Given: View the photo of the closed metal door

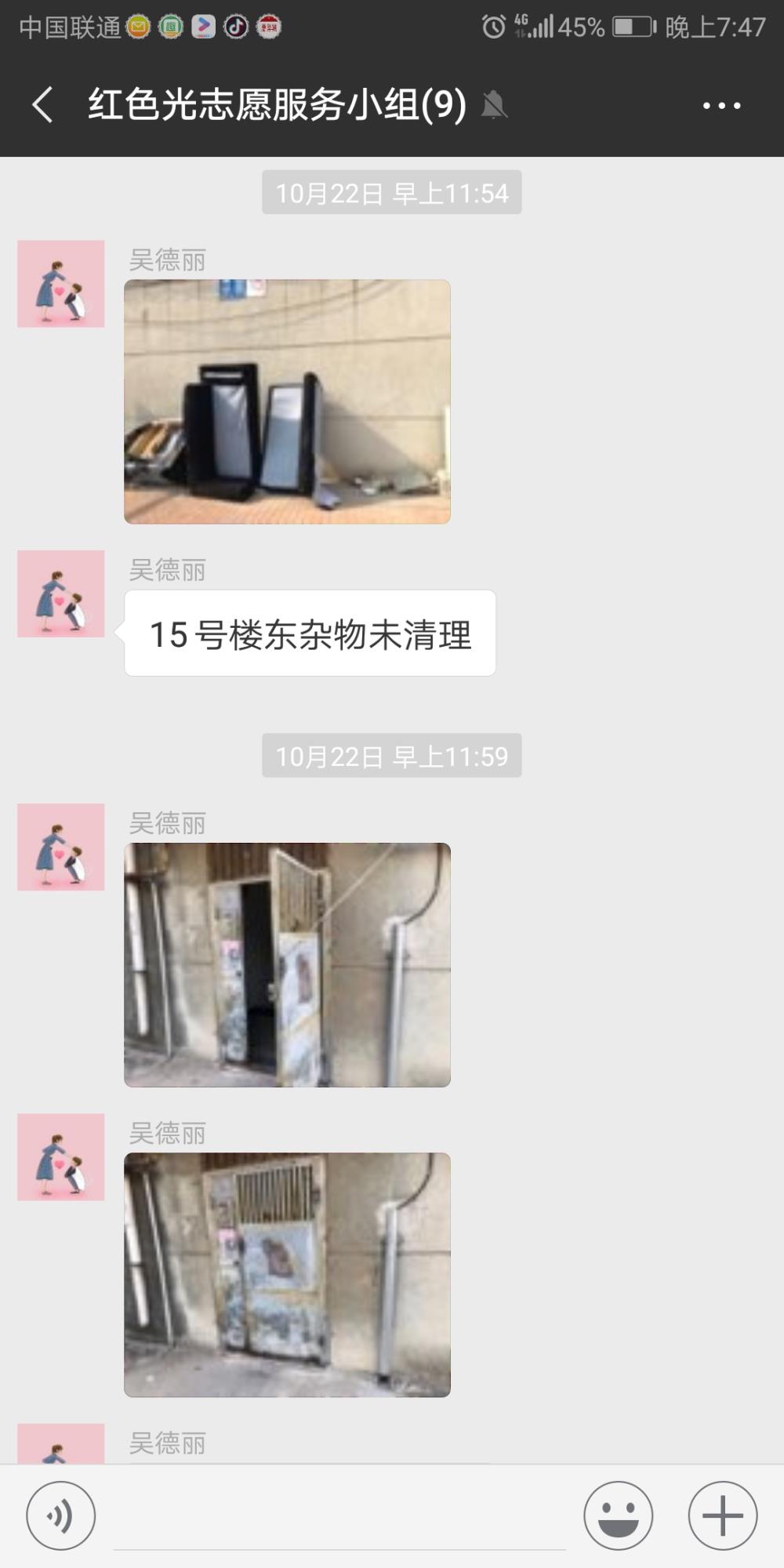Looking at the screenshot, I should (287, 1275).
